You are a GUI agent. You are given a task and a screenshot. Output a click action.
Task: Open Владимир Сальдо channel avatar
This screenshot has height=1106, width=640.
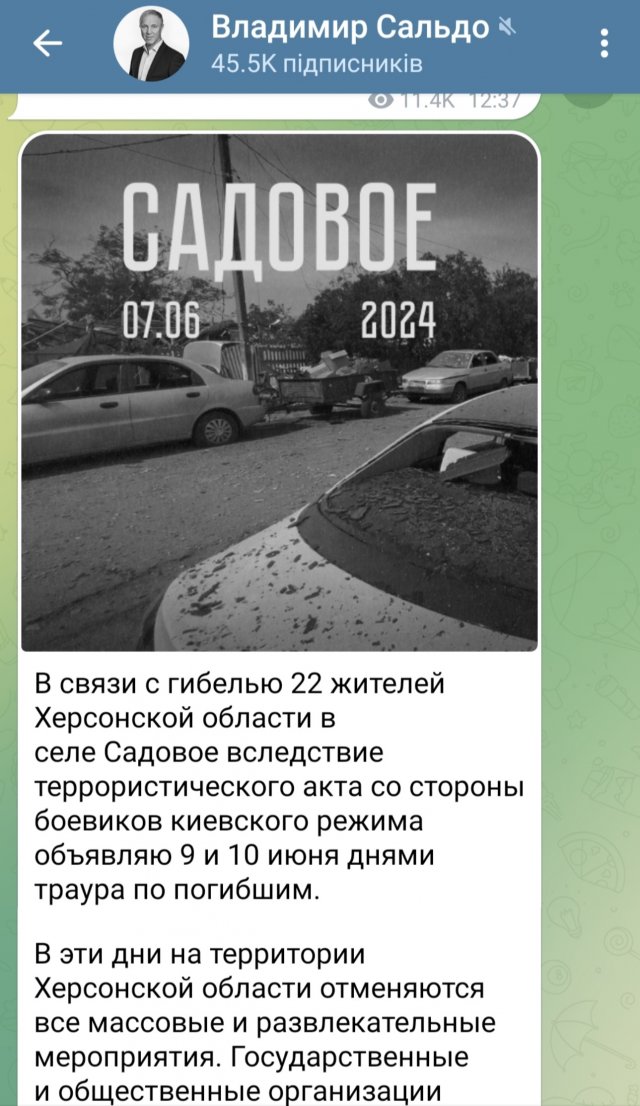(x=150, y=46)
